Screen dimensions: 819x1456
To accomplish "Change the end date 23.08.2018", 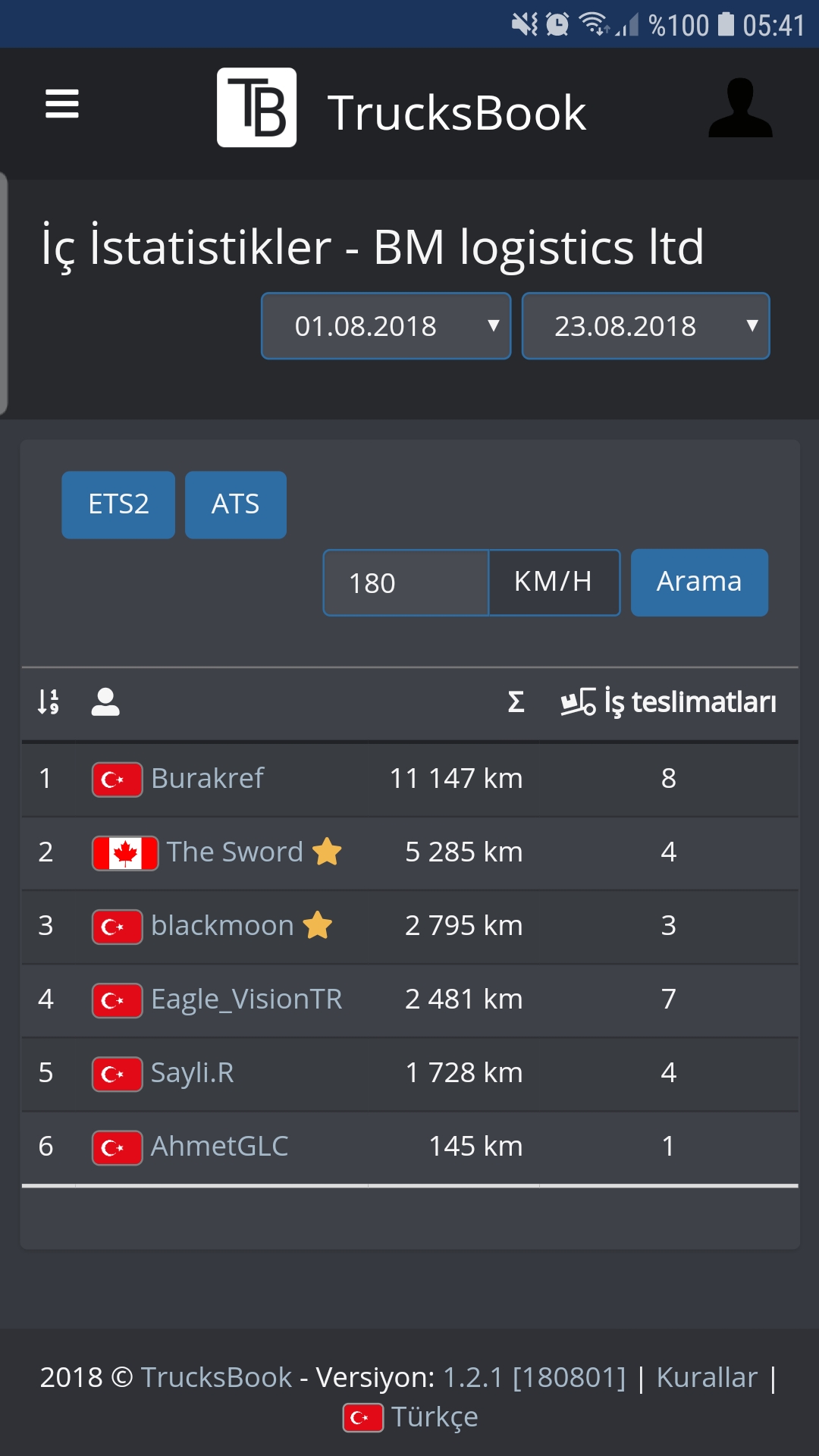I will point(646,326).
